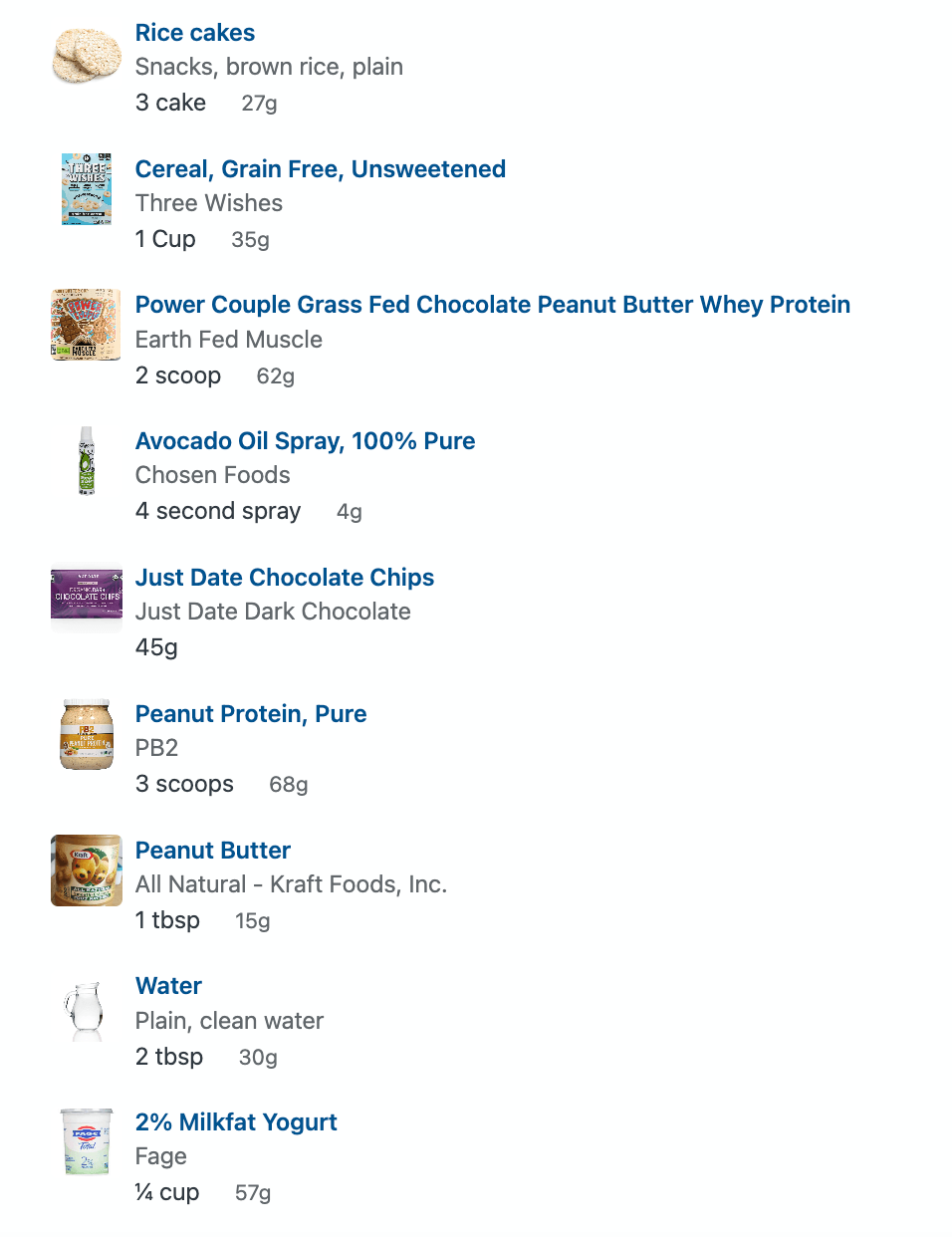Open the Rice cakes food entry

click(195, 33)
